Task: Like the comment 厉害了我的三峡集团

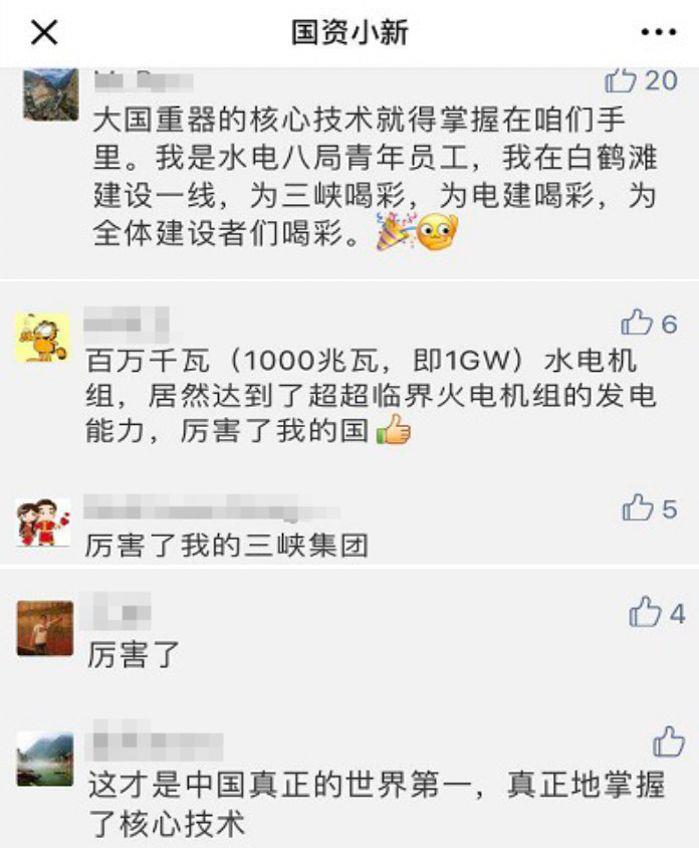Action: (638, 508)
